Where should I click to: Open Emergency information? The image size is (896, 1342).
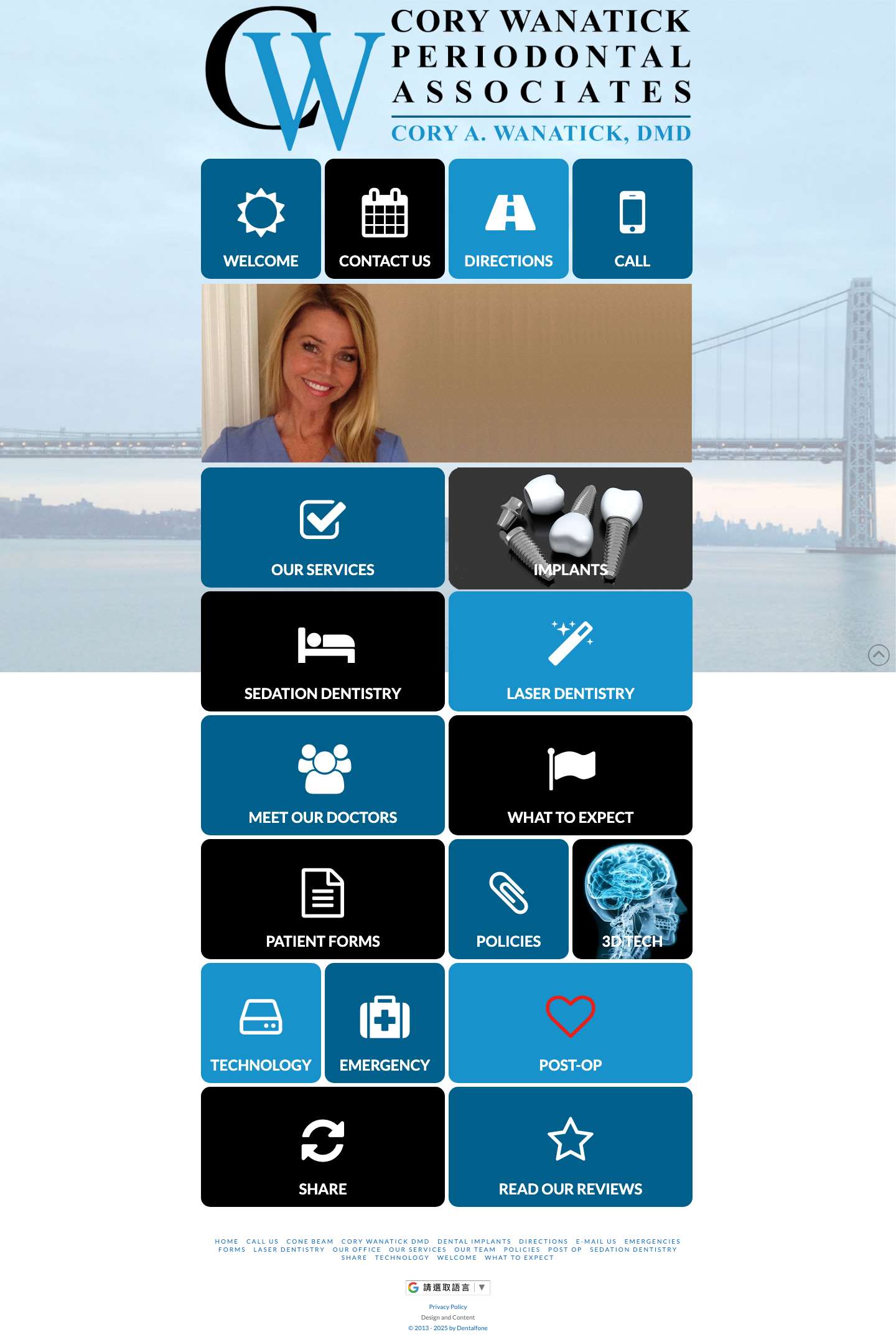pyautogui.click(x=385, y=1023)
